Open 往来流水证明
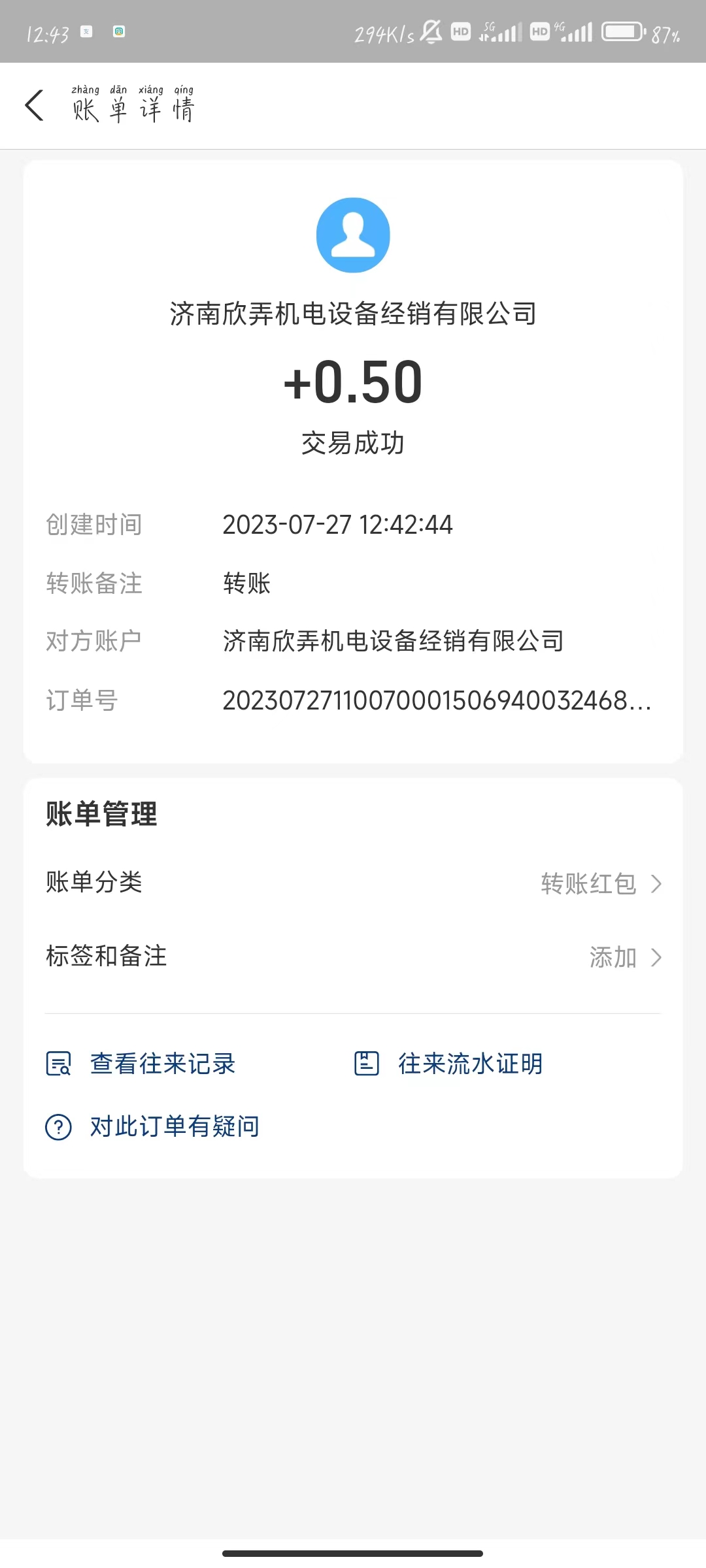Viewport: 706px width, 1568px height. [x=448, y=1064]
